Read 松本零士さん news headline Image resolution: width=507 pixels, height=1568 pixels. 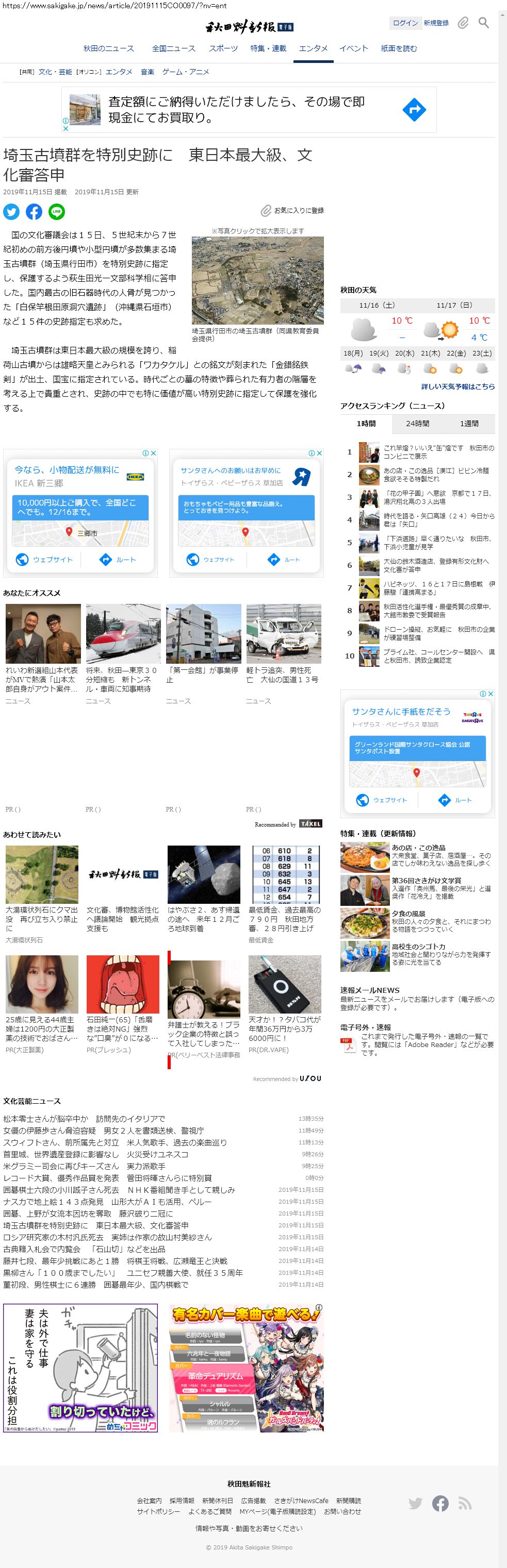tap(84, 1119)
